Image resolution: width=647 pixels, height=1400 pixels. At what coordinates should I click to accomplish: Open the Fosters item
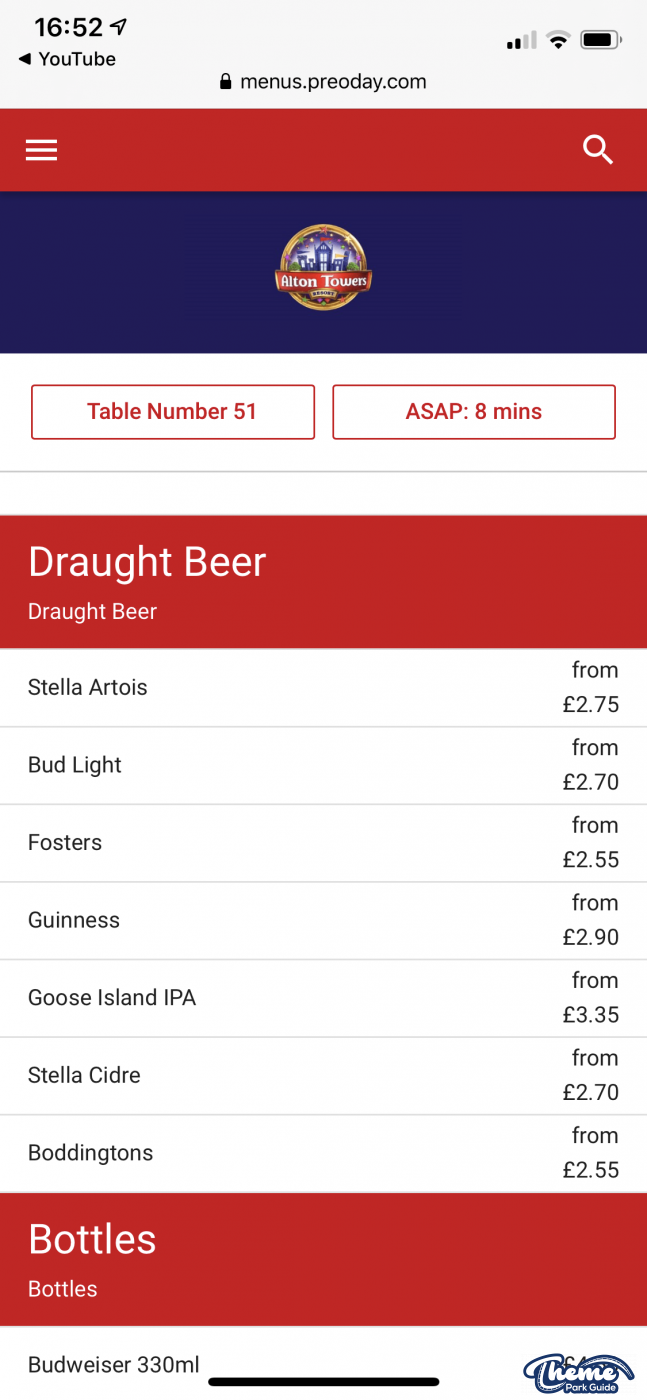[x=323, y=843]
